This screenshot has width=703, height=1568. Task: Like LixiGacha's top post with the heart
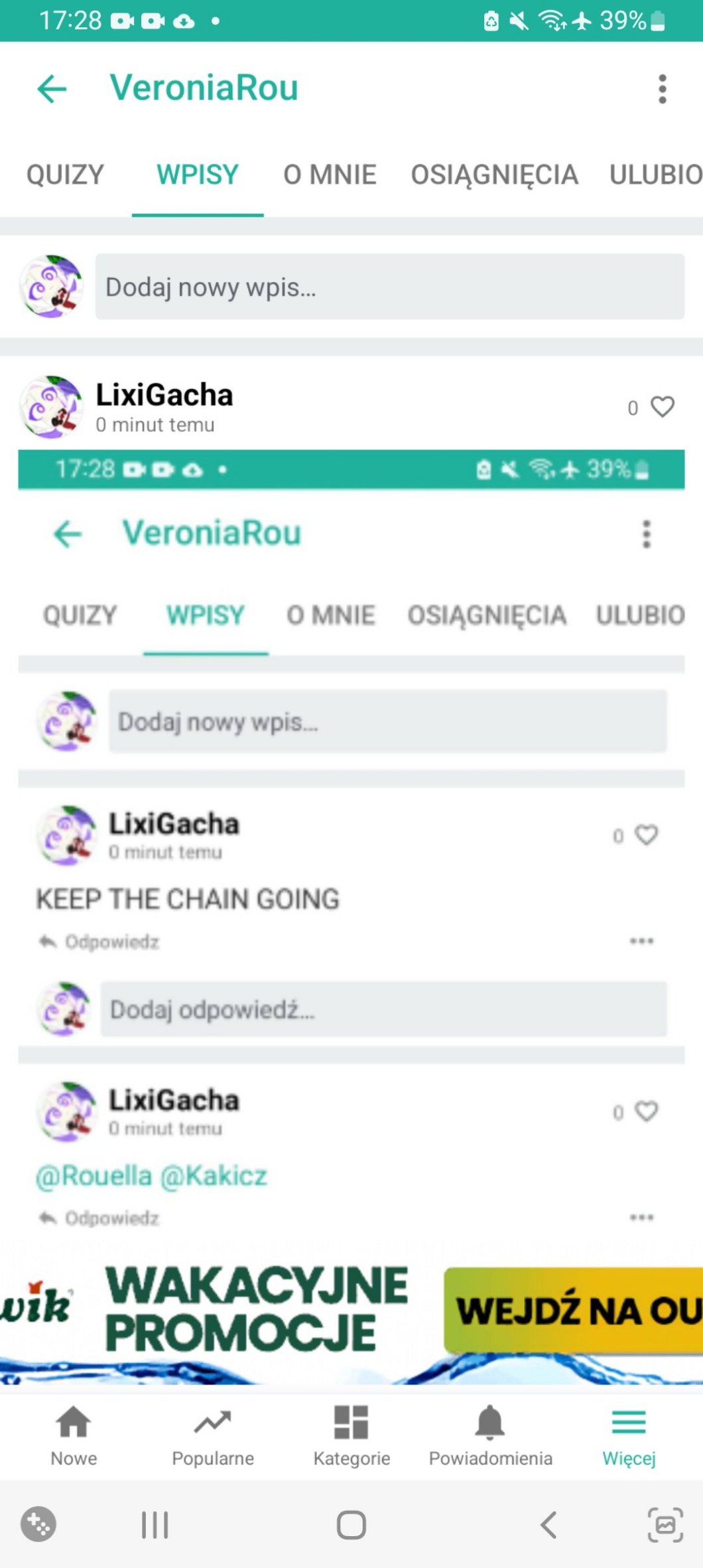(x=662, y=407)
